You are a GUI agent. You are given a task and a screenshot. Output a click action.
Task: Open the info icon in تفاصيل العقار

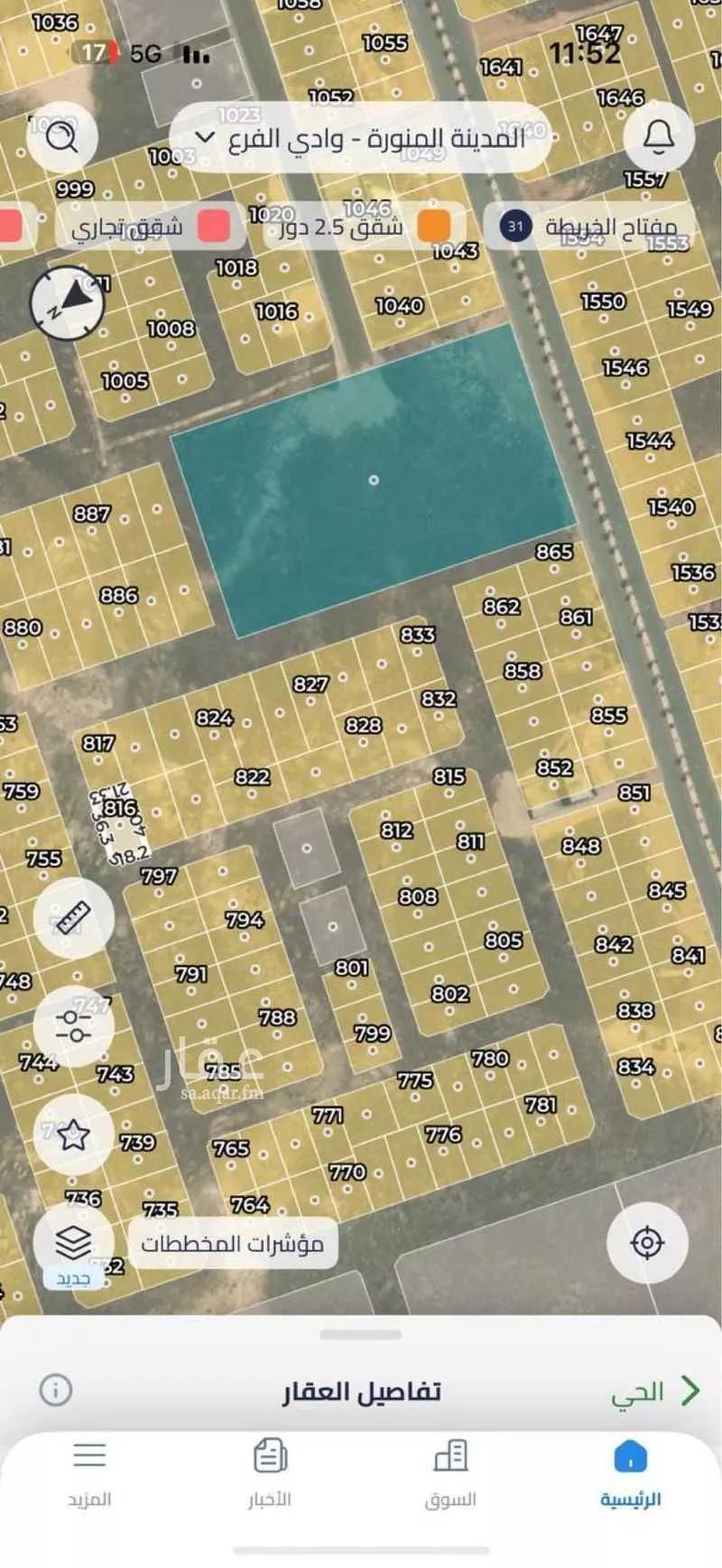coord(56,1389)
